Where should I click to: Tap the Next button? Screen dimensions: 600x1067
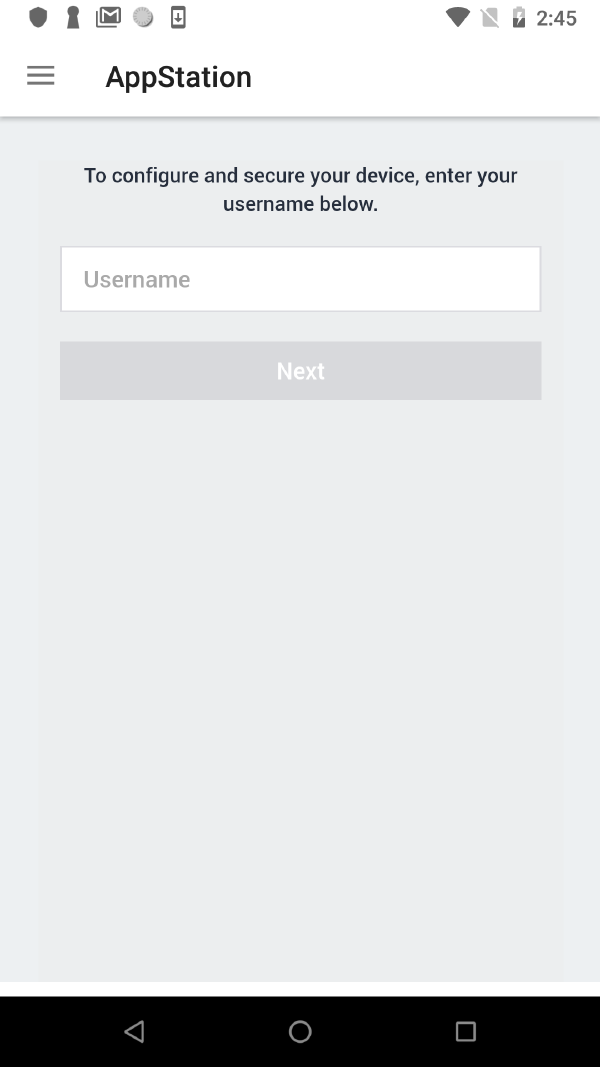301,371
